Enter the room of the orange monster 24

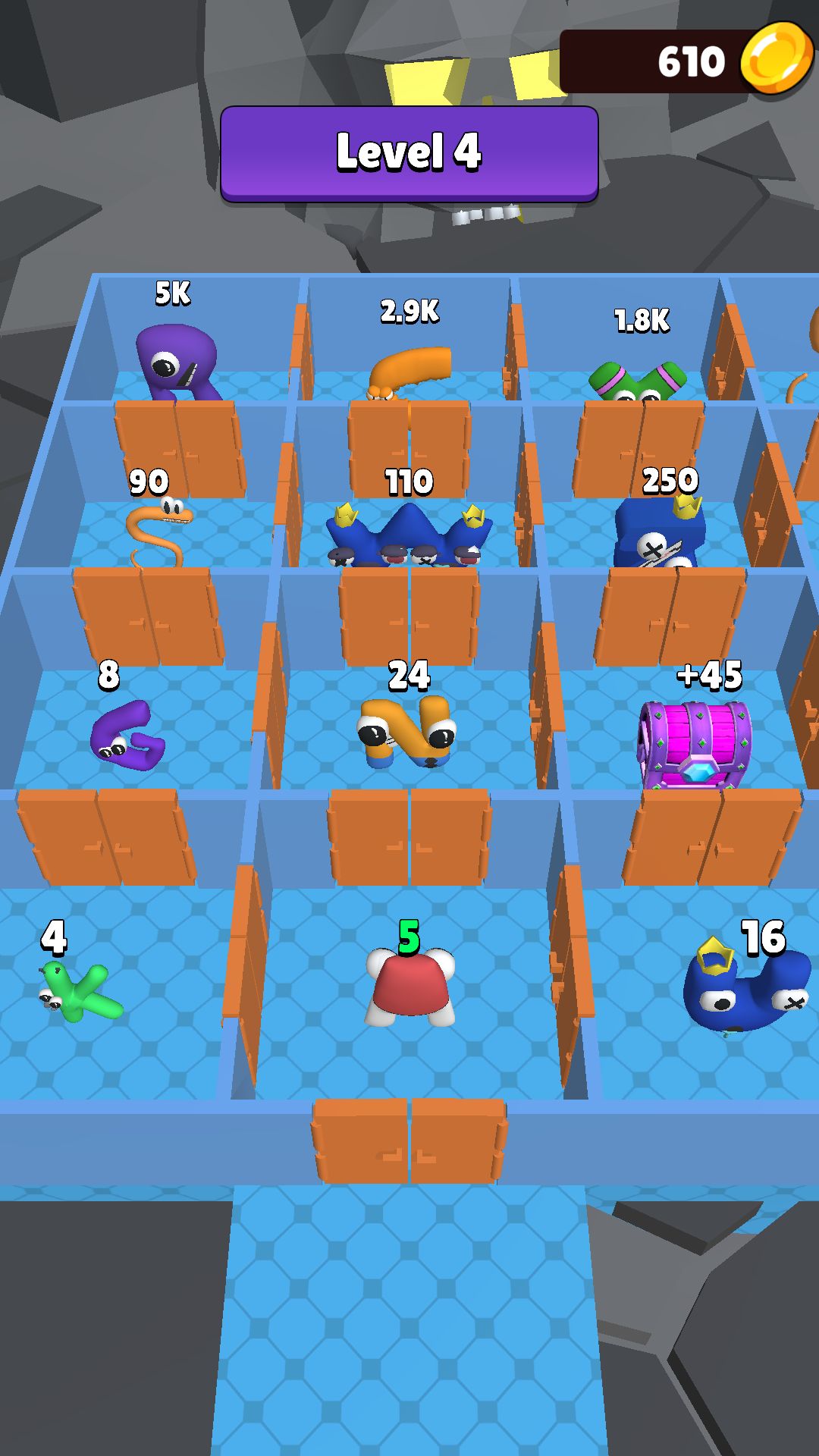click(x=408, y=732)
